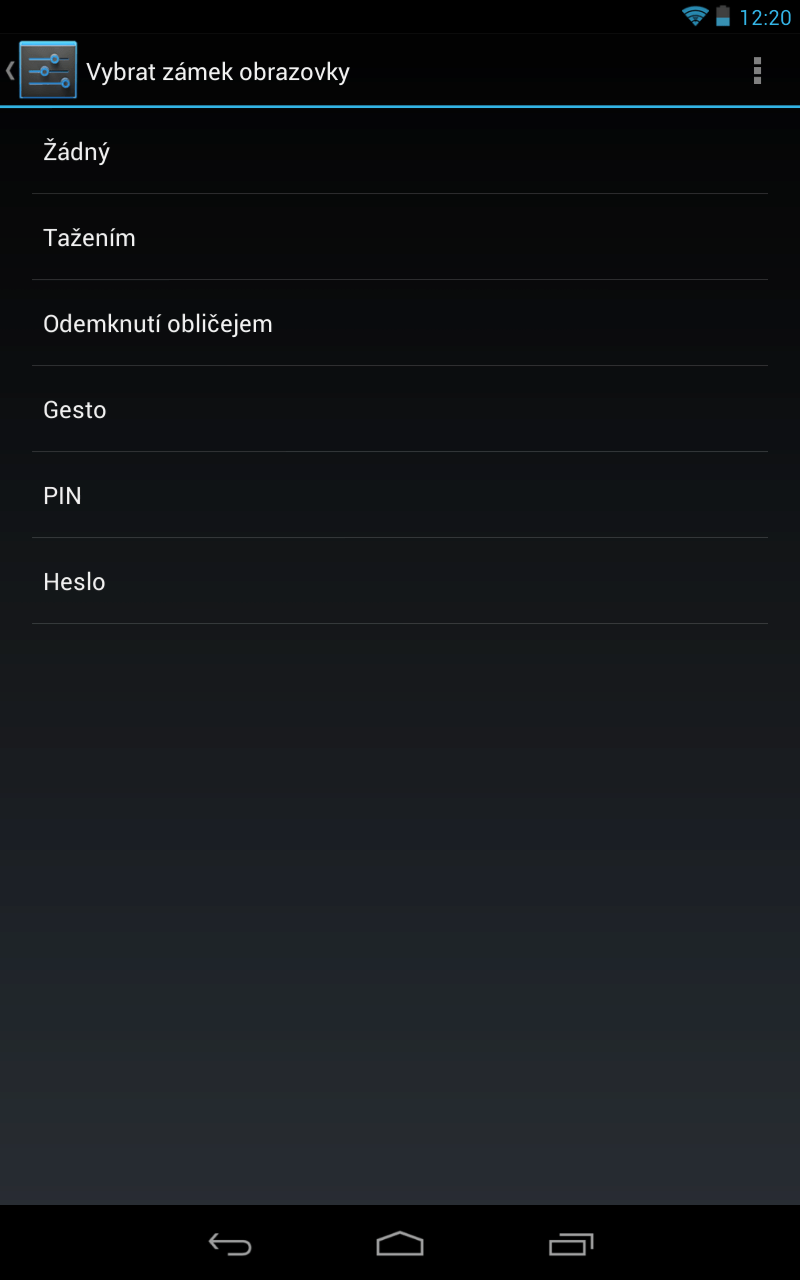Go back via the Settings icon
The height and width of the screenshot is (1280, 800).
(x=42, y=70)
